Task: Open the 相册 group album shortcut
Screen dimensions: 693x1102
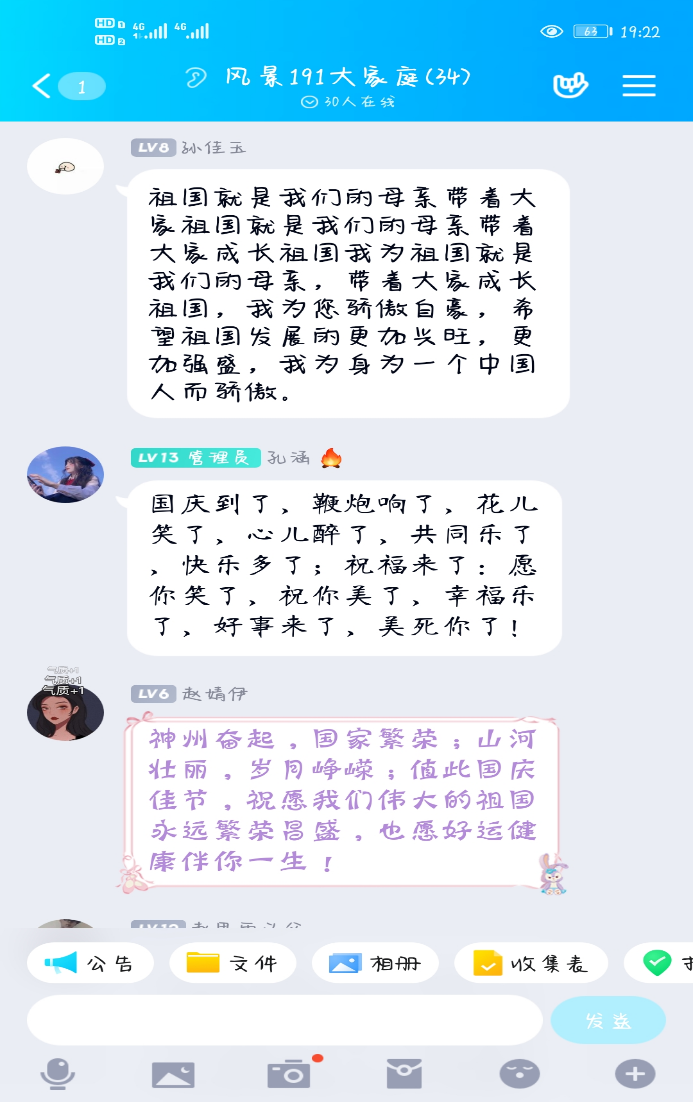Action: click(374, 963)
